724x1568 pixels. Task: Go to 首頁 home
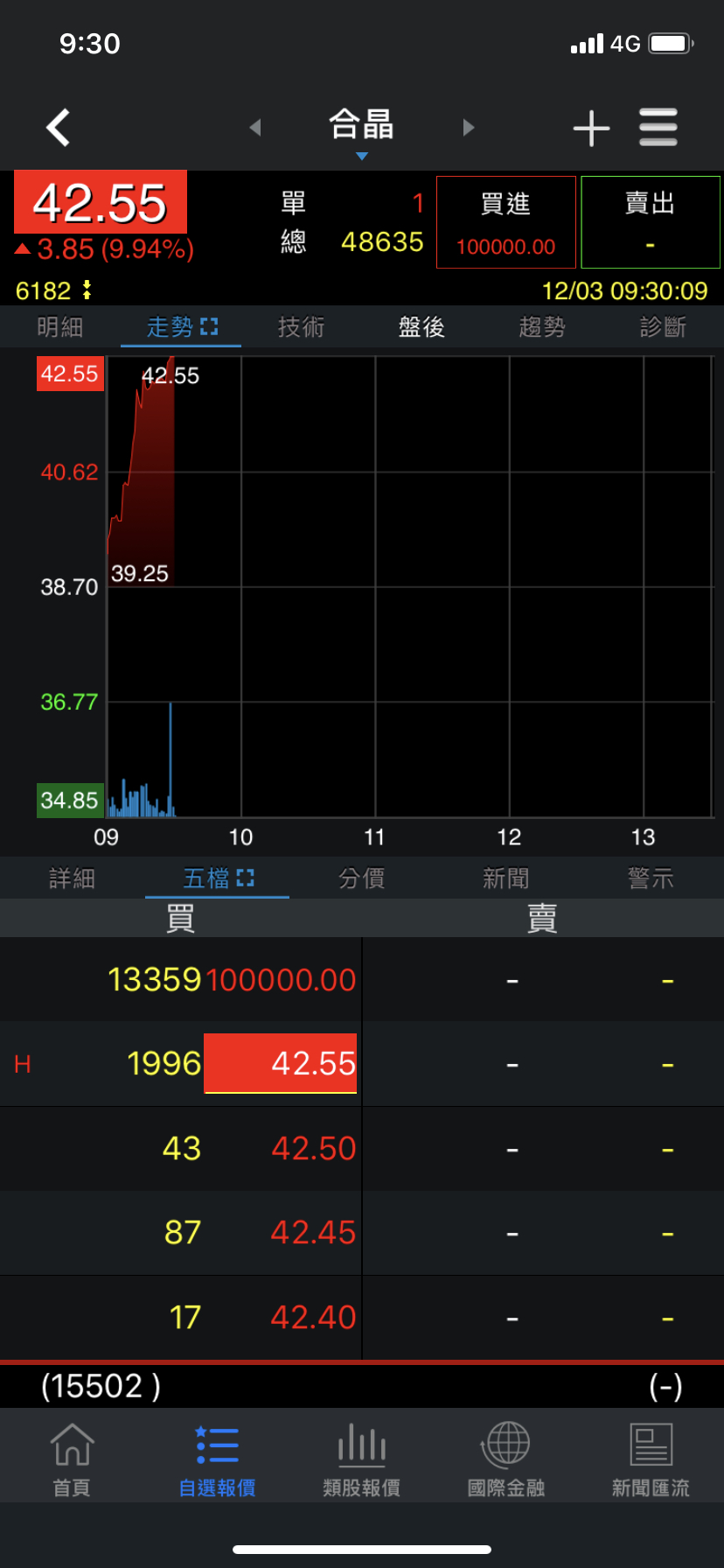[72, 1459]
